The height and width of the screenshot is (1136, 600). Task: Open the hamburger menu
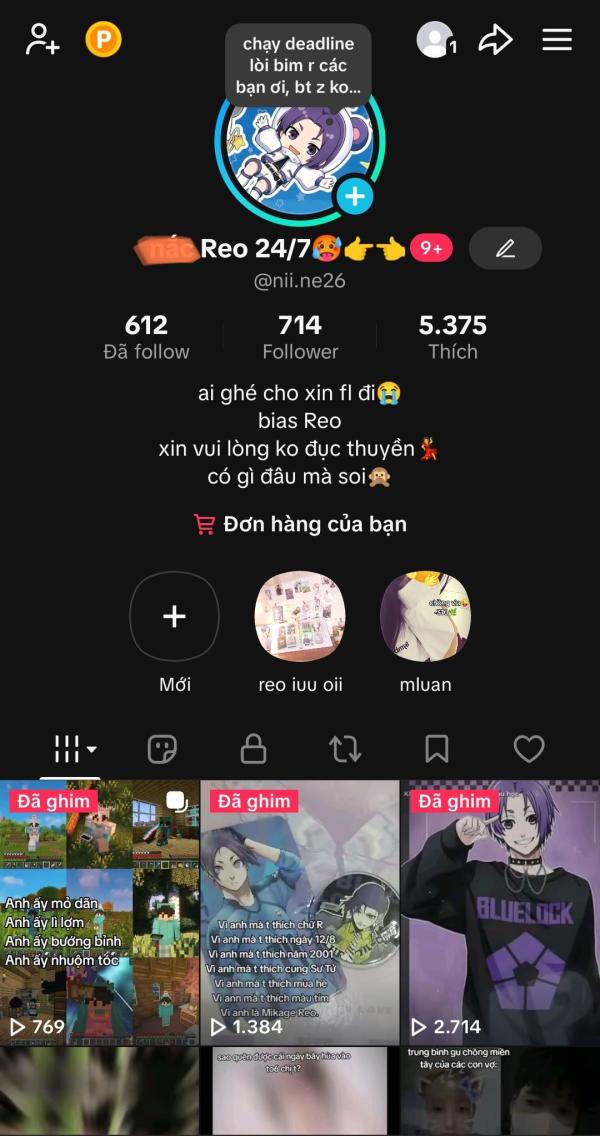[557, 40]
